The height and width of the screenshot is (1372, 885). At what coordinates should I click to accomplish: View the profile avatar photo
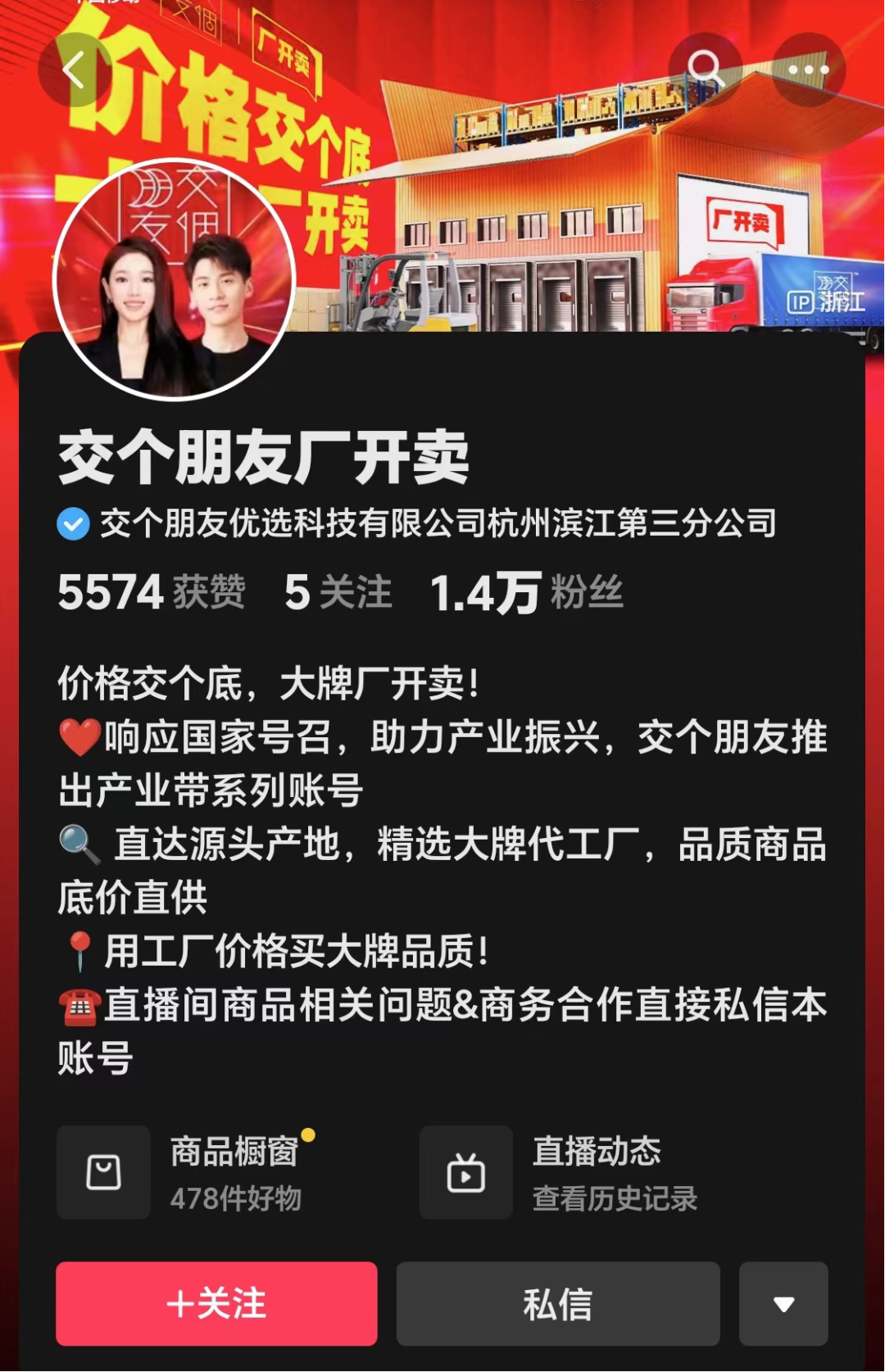pyautogui.click(x=174, y=279)
